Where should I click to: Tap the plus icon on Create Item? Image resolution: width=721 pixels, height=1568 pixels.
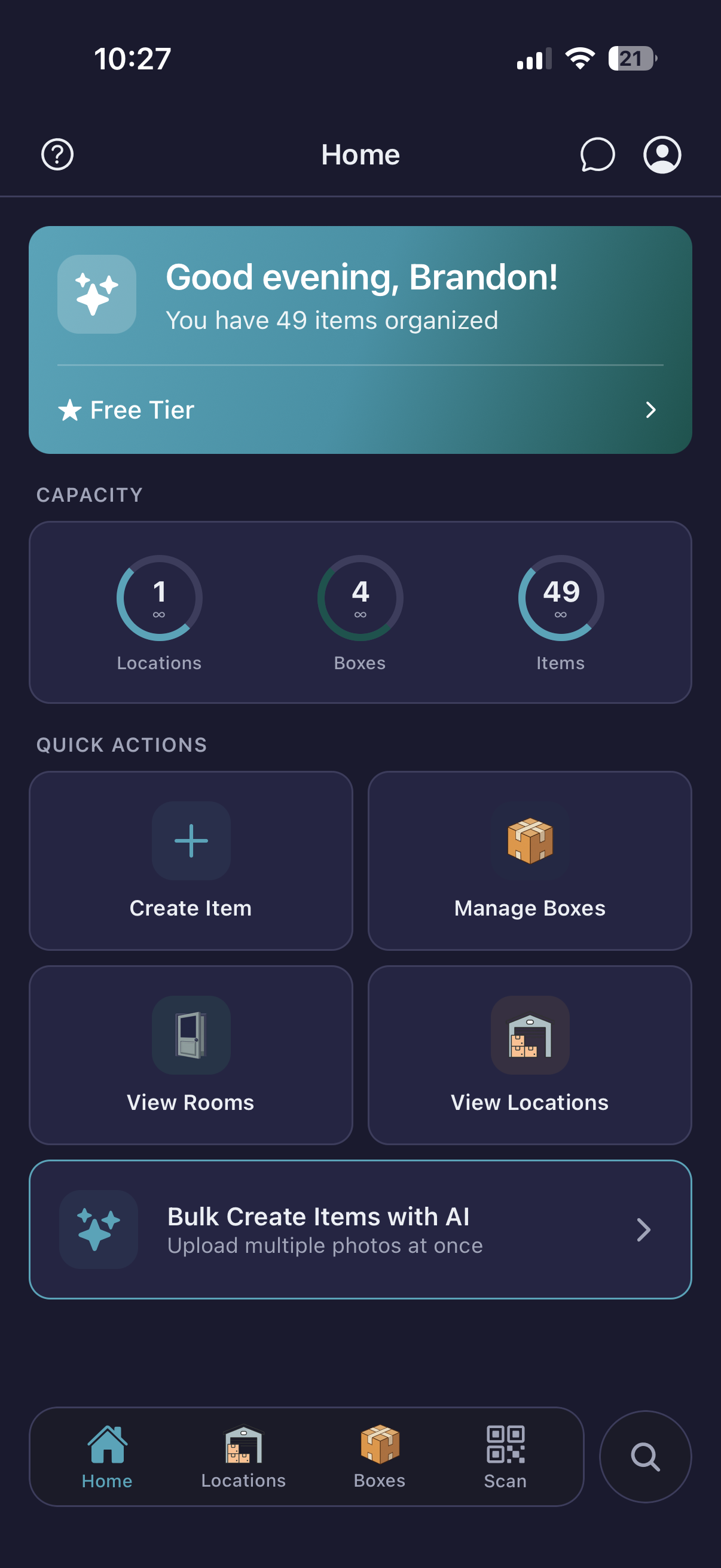(191, 841)
